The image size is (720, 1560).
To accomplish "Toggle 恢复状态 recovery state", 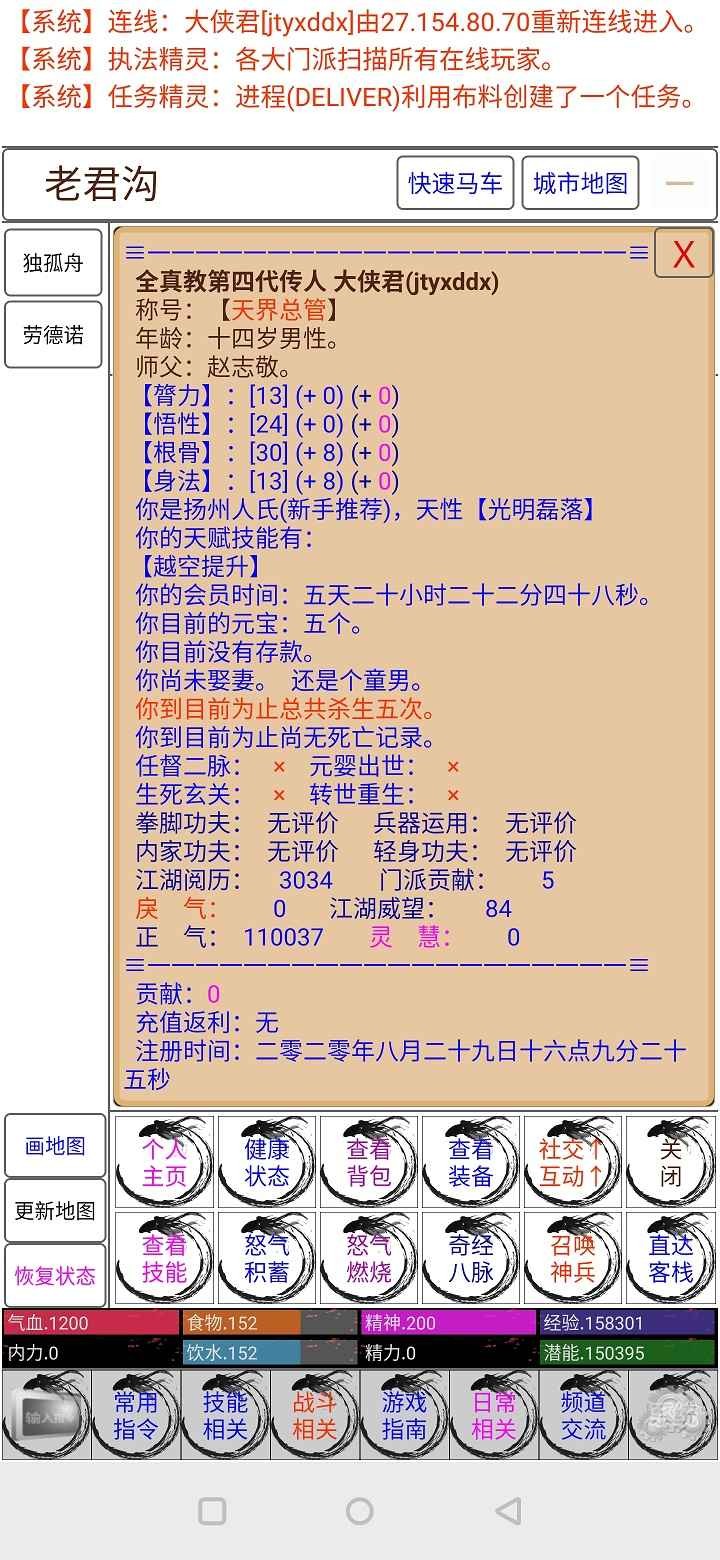I will coord(54,1275).
